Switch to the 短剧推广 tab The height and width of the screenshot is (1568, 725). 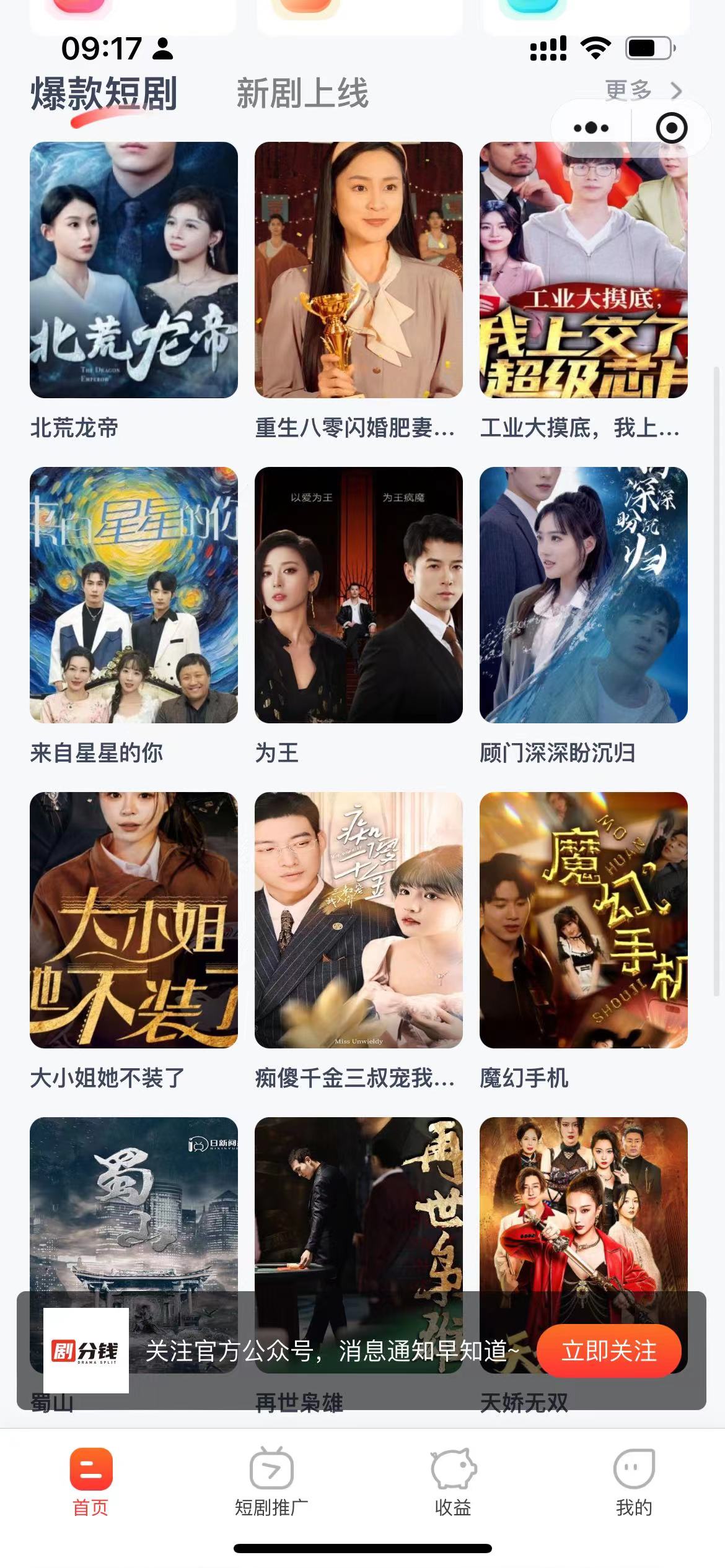(271, 1480)
